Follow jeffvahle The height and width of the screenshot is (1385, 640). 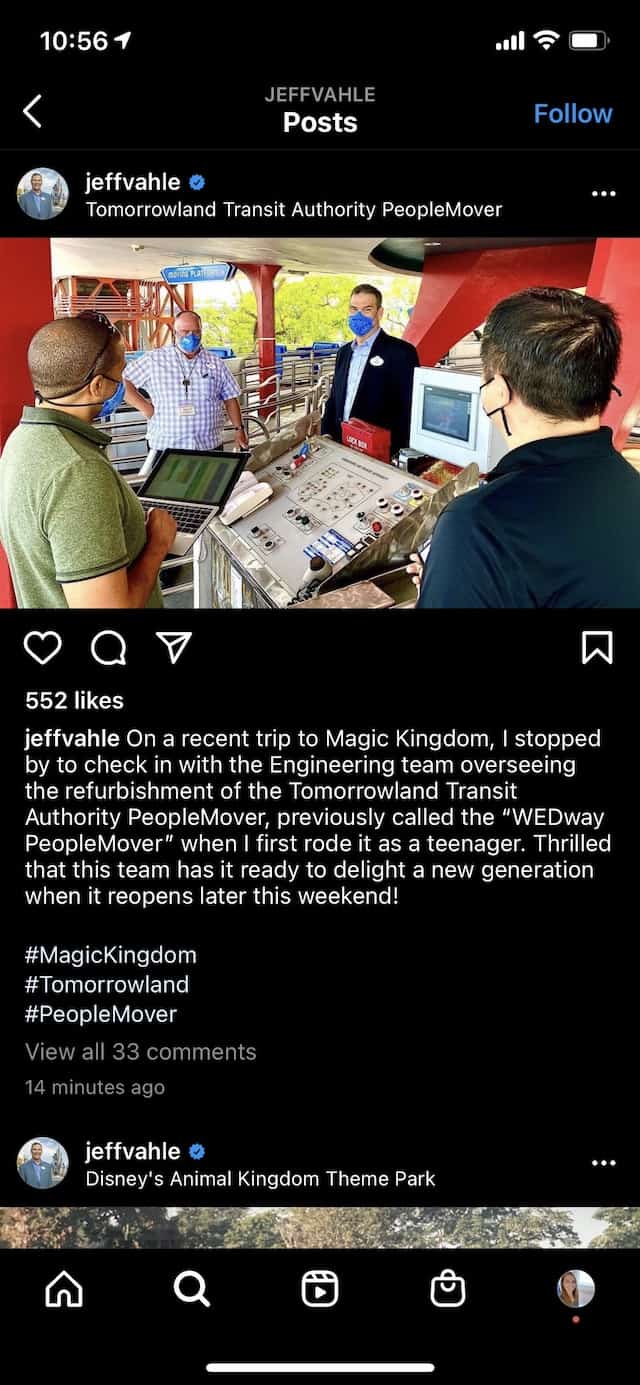(572, 113)
